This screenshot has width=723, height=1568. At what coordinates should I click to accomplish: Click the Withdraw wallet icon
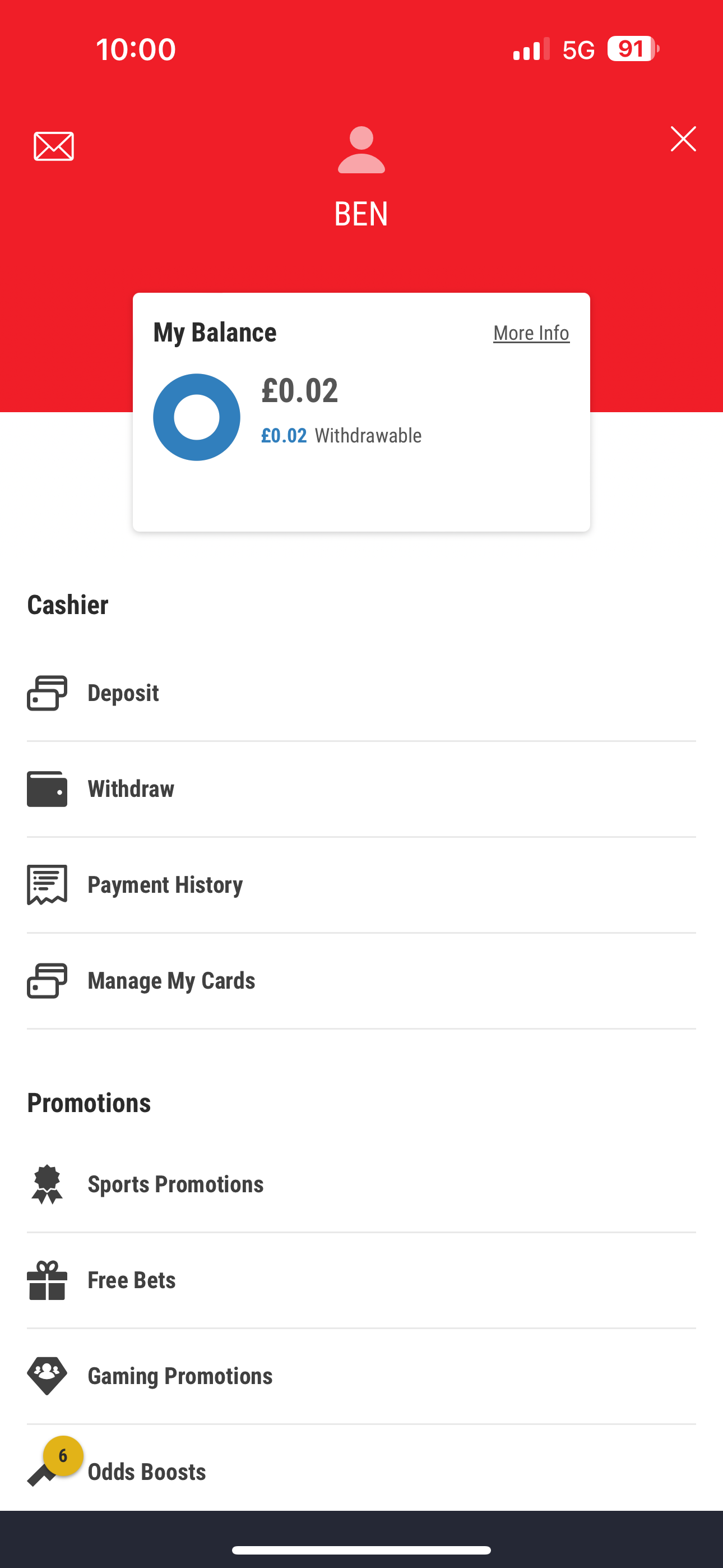47,788
